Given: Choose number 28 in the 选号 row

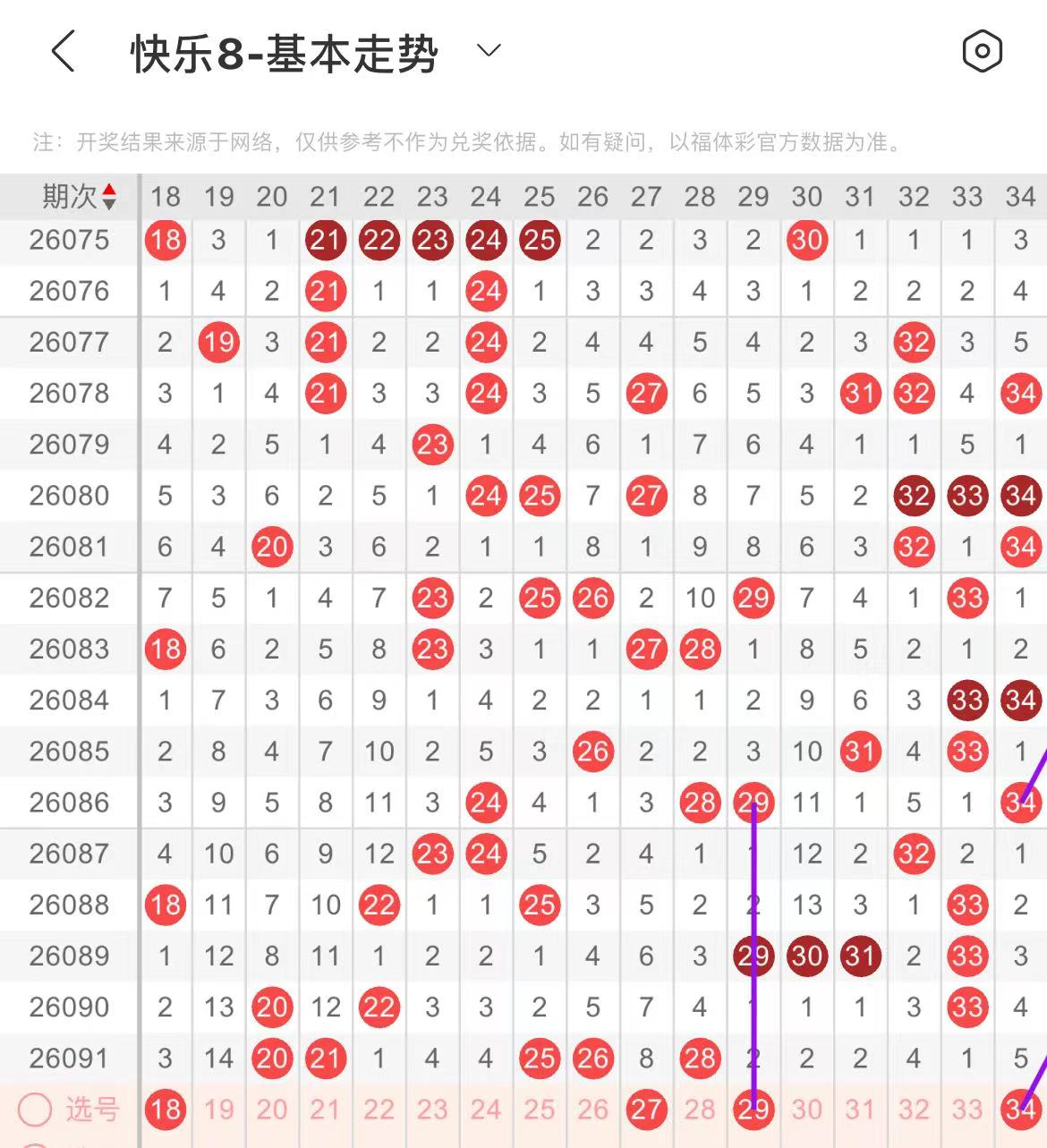Looking at the screenshot, I should coord(700,1110).
